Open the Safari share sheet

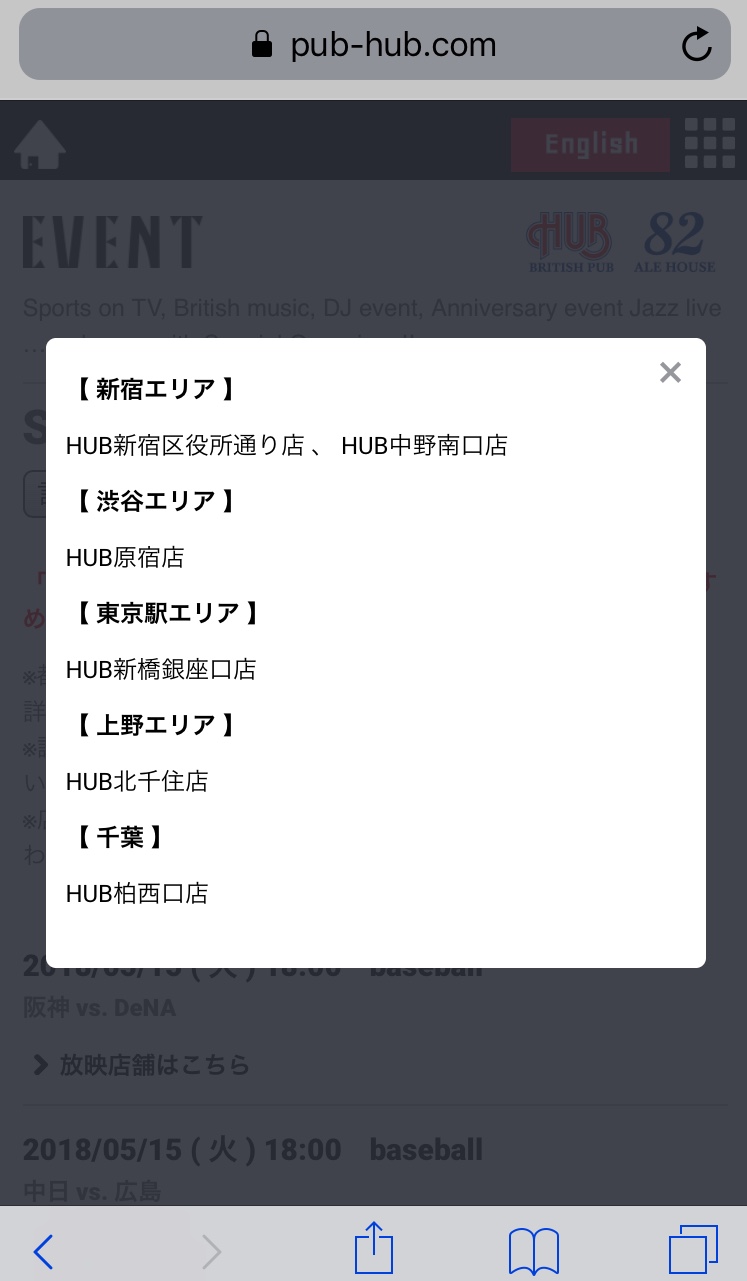point(374,1248)
